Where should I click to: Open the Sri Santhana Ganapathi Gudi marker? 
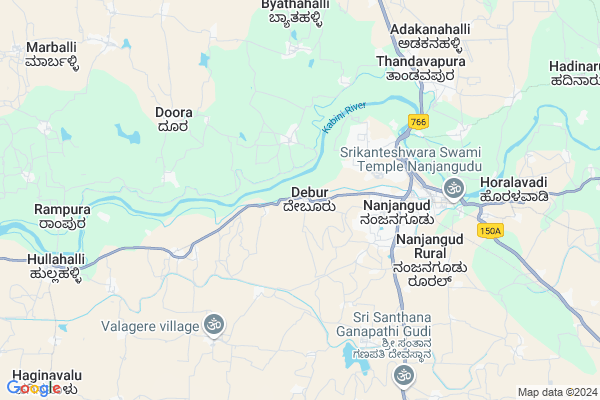pos(403,375)
